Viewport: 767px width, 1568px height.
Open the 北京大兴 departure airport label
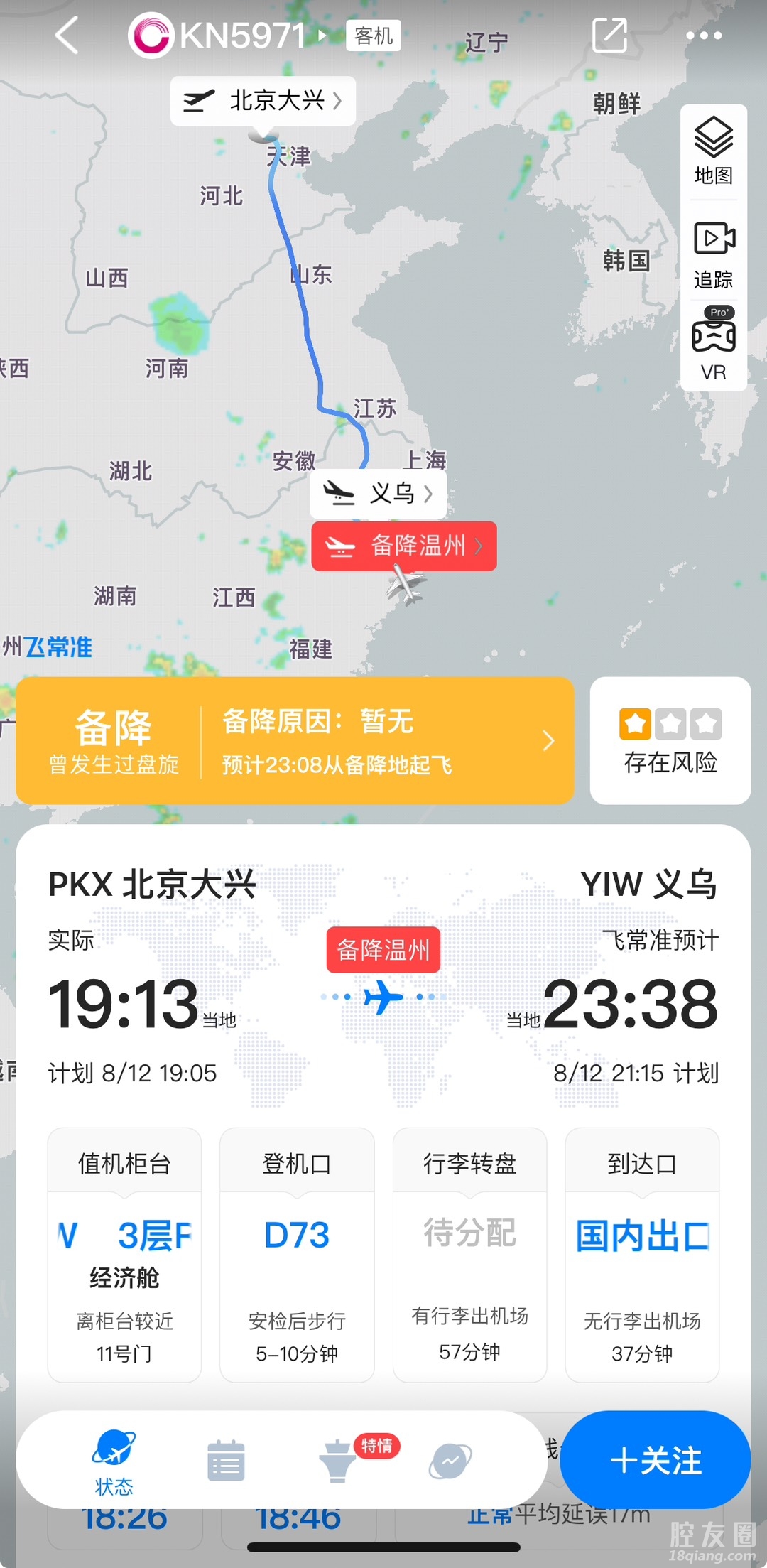[x=263, y=101]
